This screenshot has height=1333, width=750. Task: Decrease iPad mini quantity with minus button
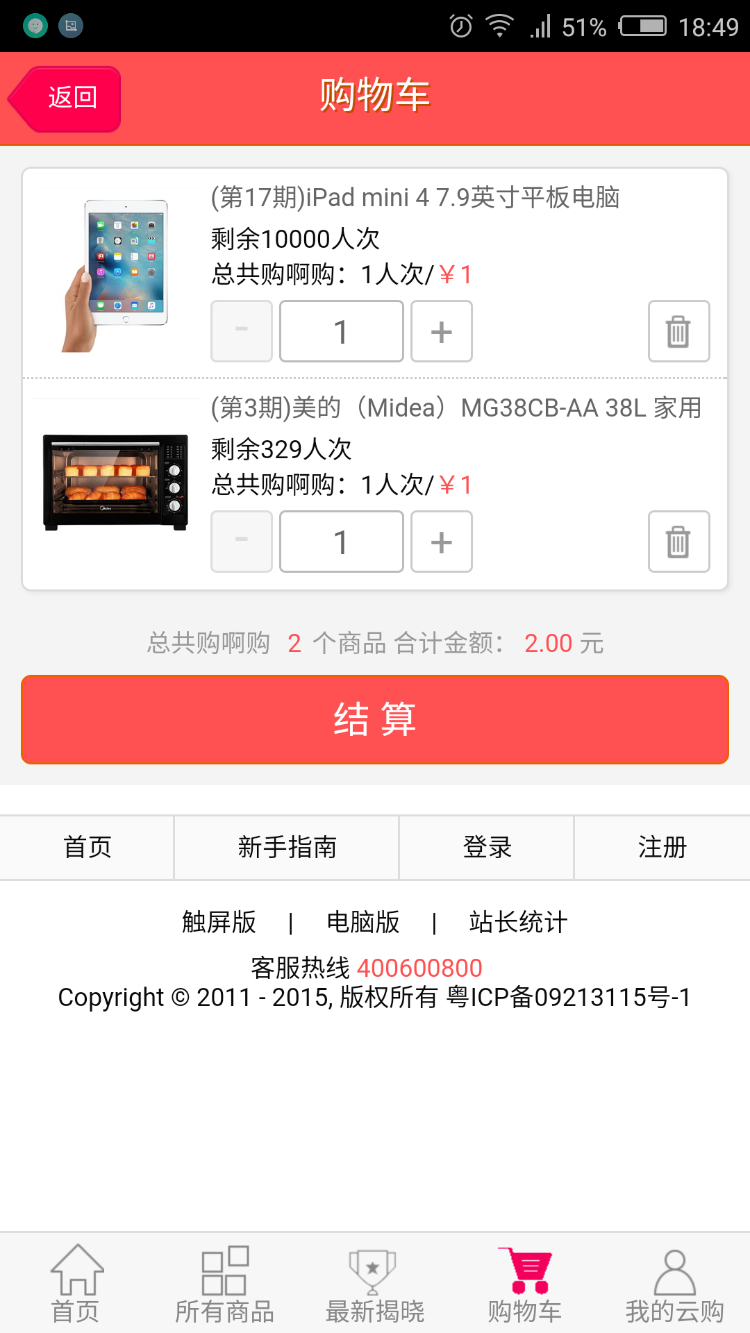[x=241, y=331]
